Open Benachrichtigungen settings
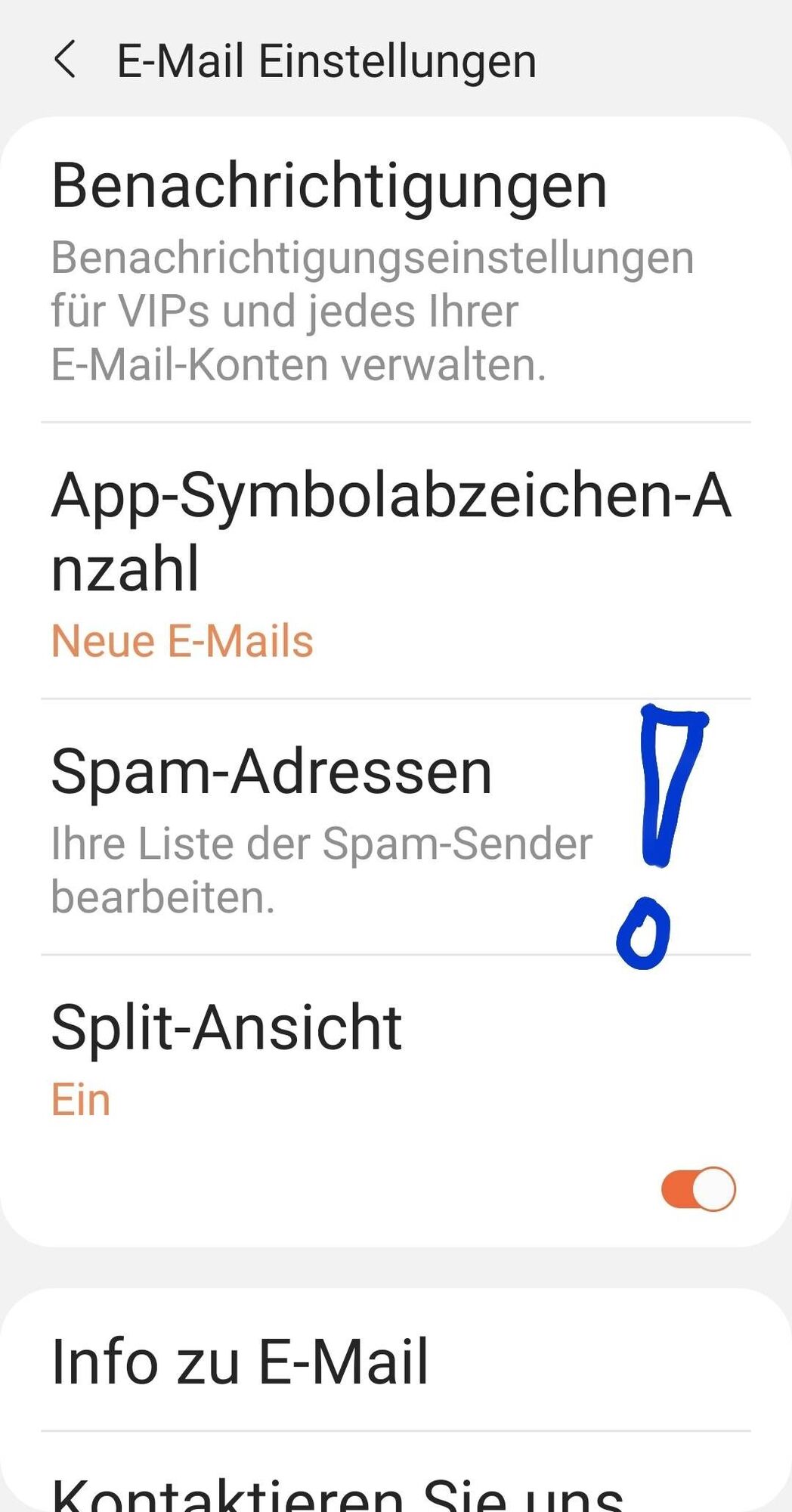 click(329, 186)
